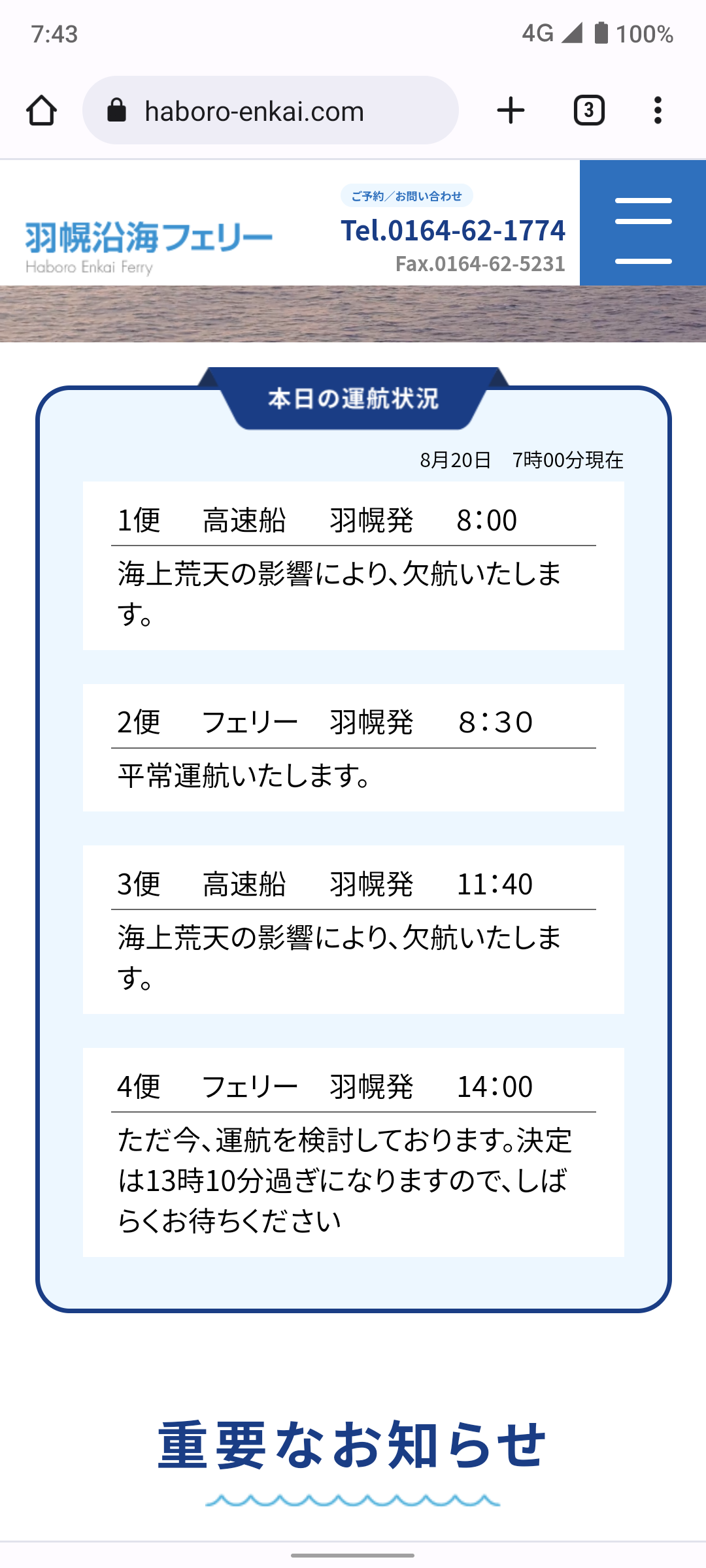Go to the browser home page
706x1568 pixels.
pos(41,110)
